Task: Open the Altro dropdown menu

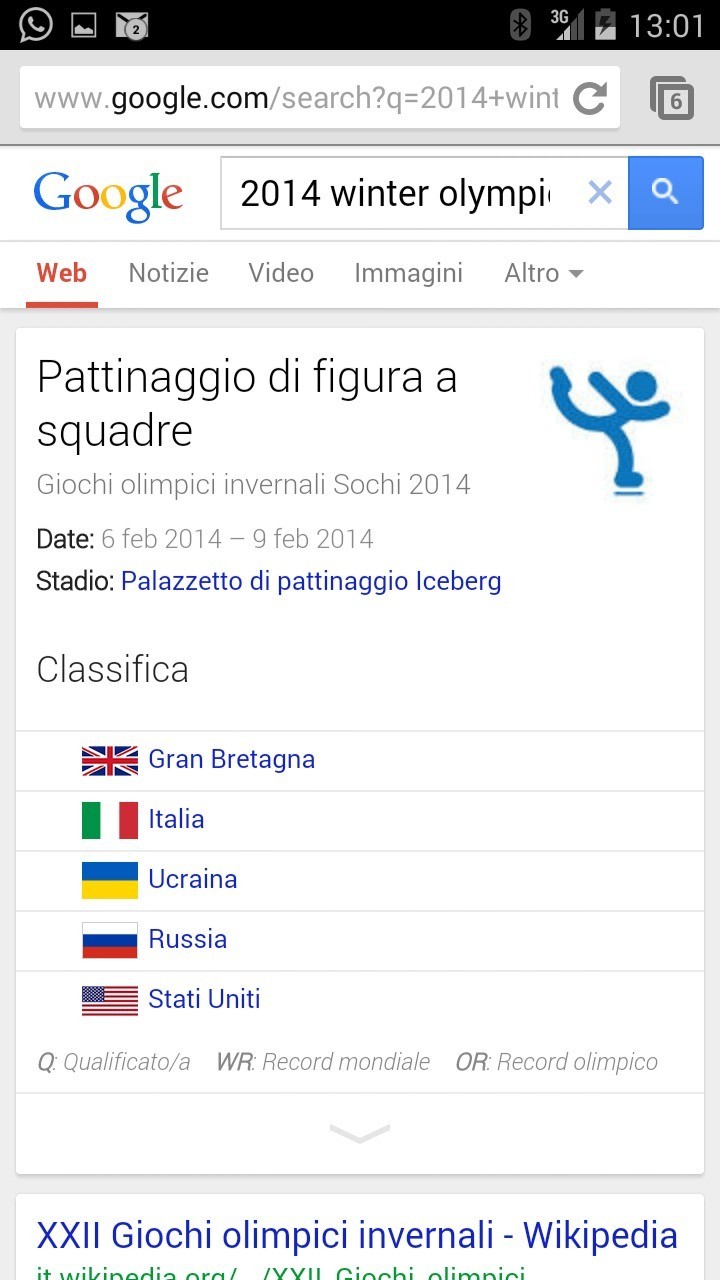Action: (x=543, y=273)
